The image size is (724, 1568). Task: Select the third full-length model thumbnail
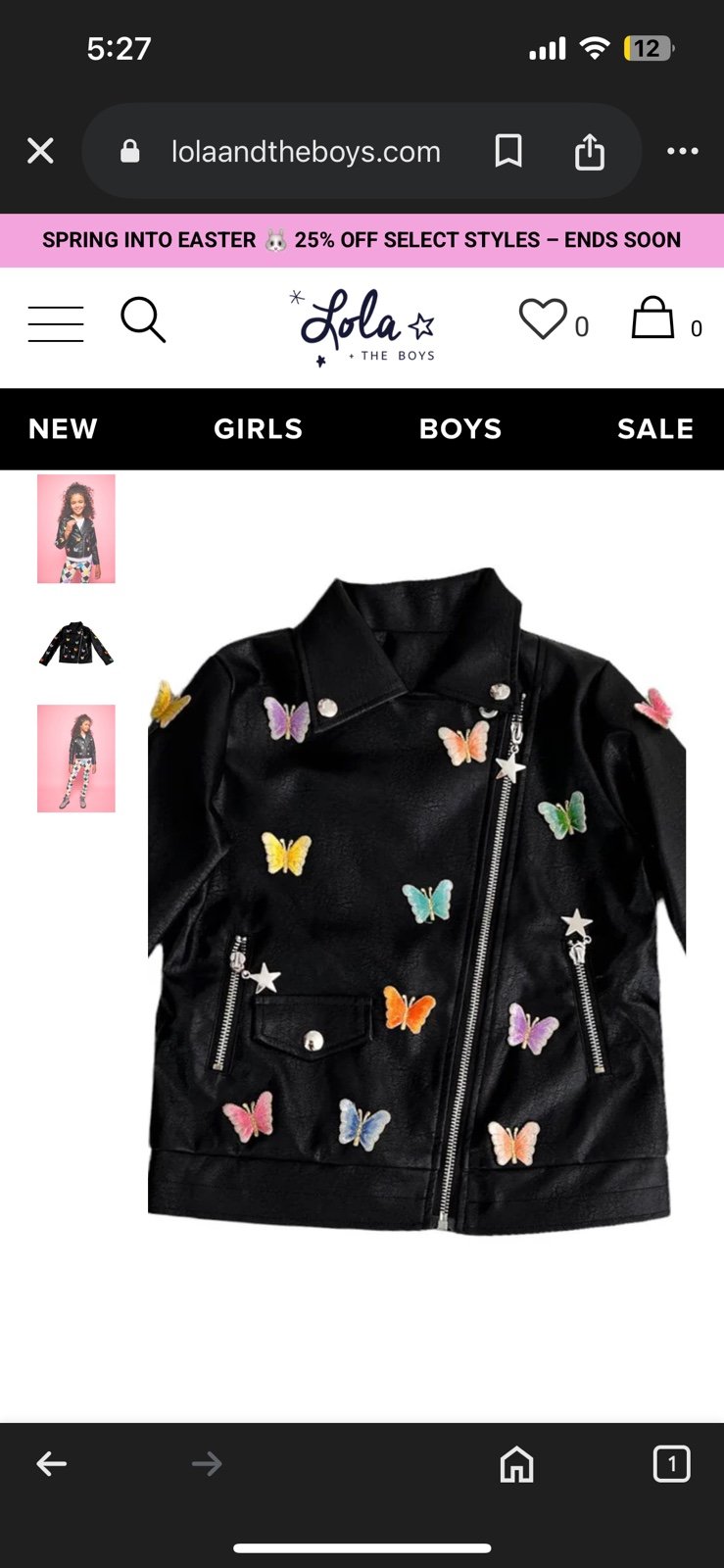pos(76,759)
